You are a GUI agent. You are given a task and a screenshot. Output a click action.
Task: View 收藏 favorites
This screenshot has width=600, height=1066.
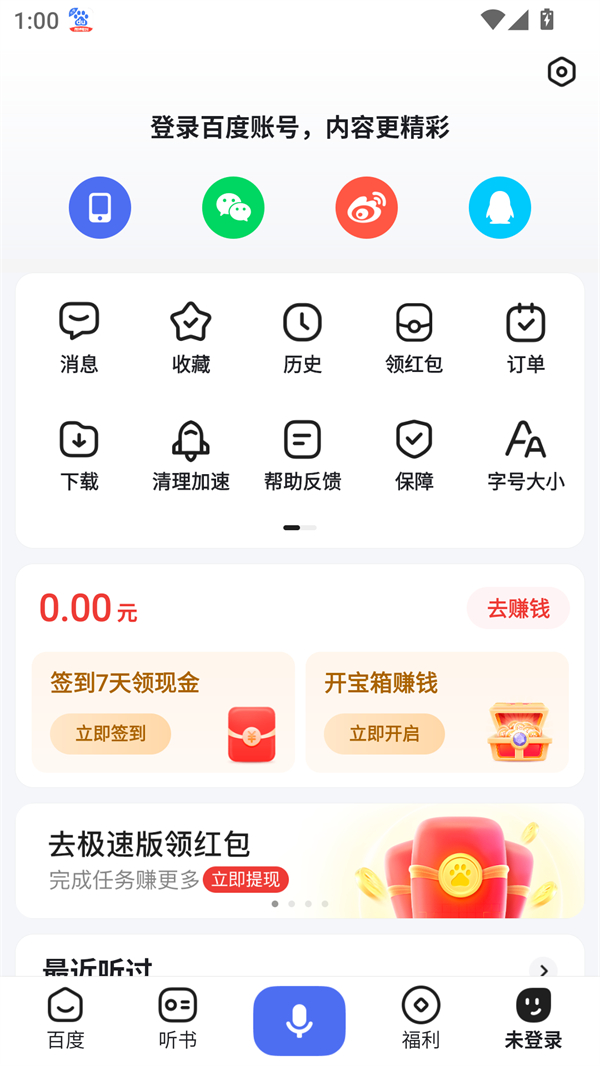tap(191, 338)
